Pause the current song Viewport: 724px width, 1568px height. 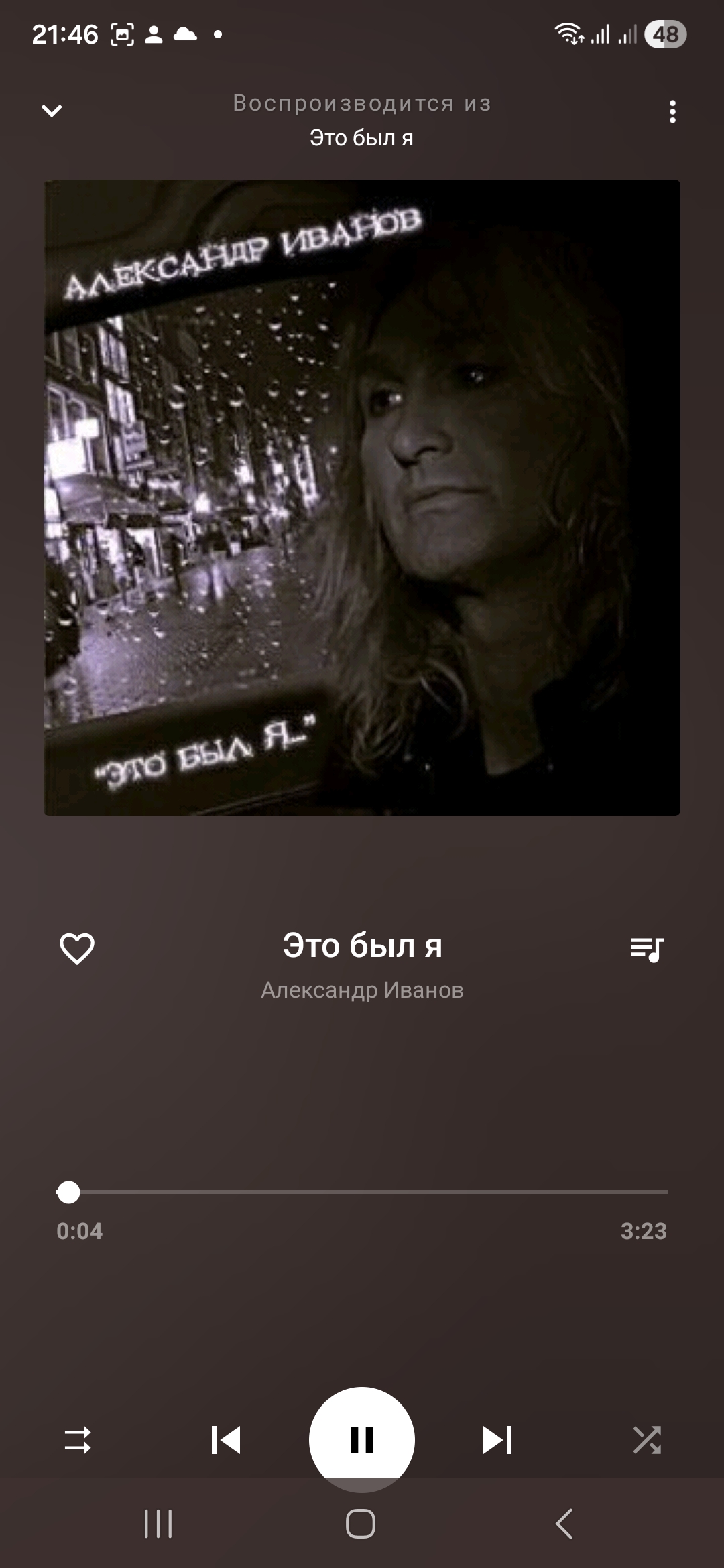pos(362,1439)
